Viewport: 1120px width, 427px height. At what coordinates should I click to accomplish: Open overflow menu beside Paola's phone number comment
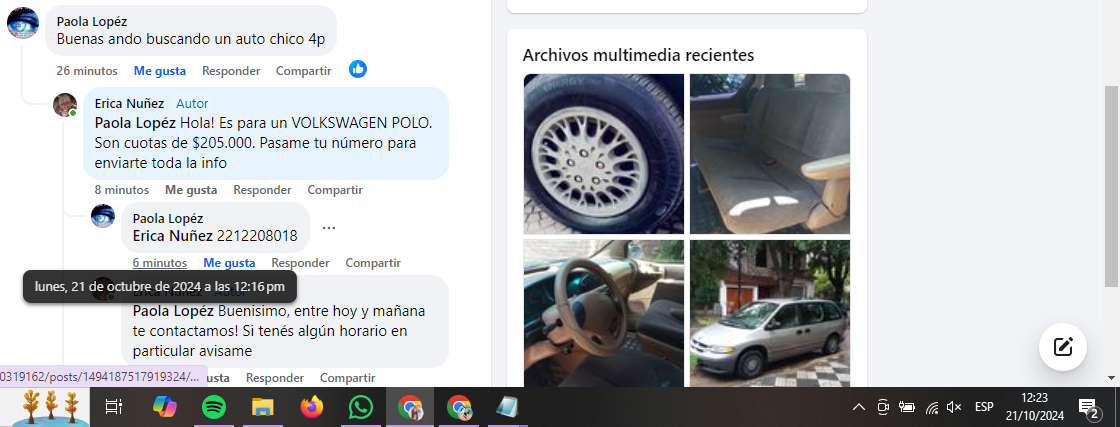click(x=329, y=228)
